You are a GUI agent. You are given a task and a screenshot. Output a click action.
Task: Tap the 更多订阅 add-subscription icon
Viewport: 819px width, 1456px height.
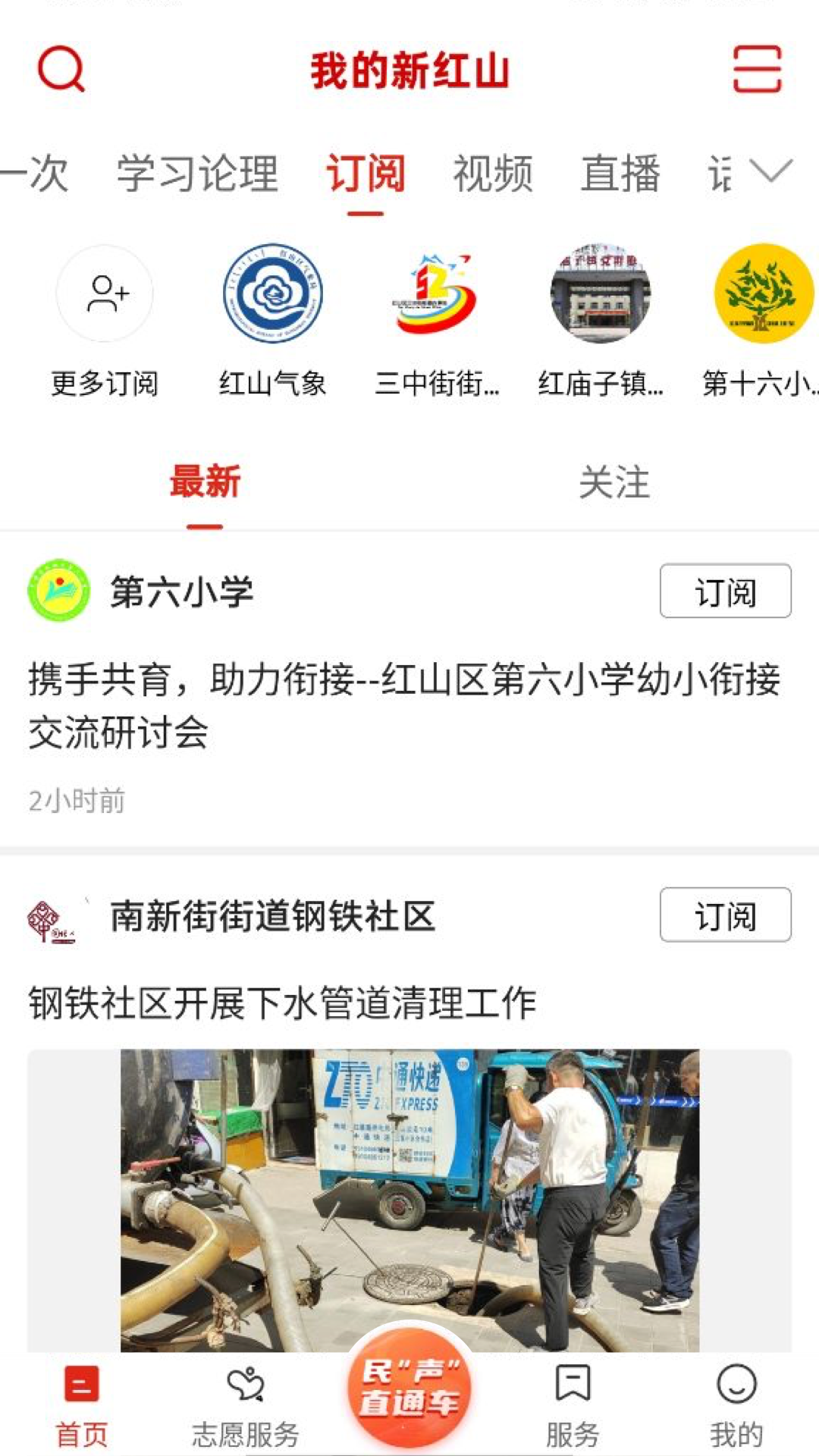(105, 296)
